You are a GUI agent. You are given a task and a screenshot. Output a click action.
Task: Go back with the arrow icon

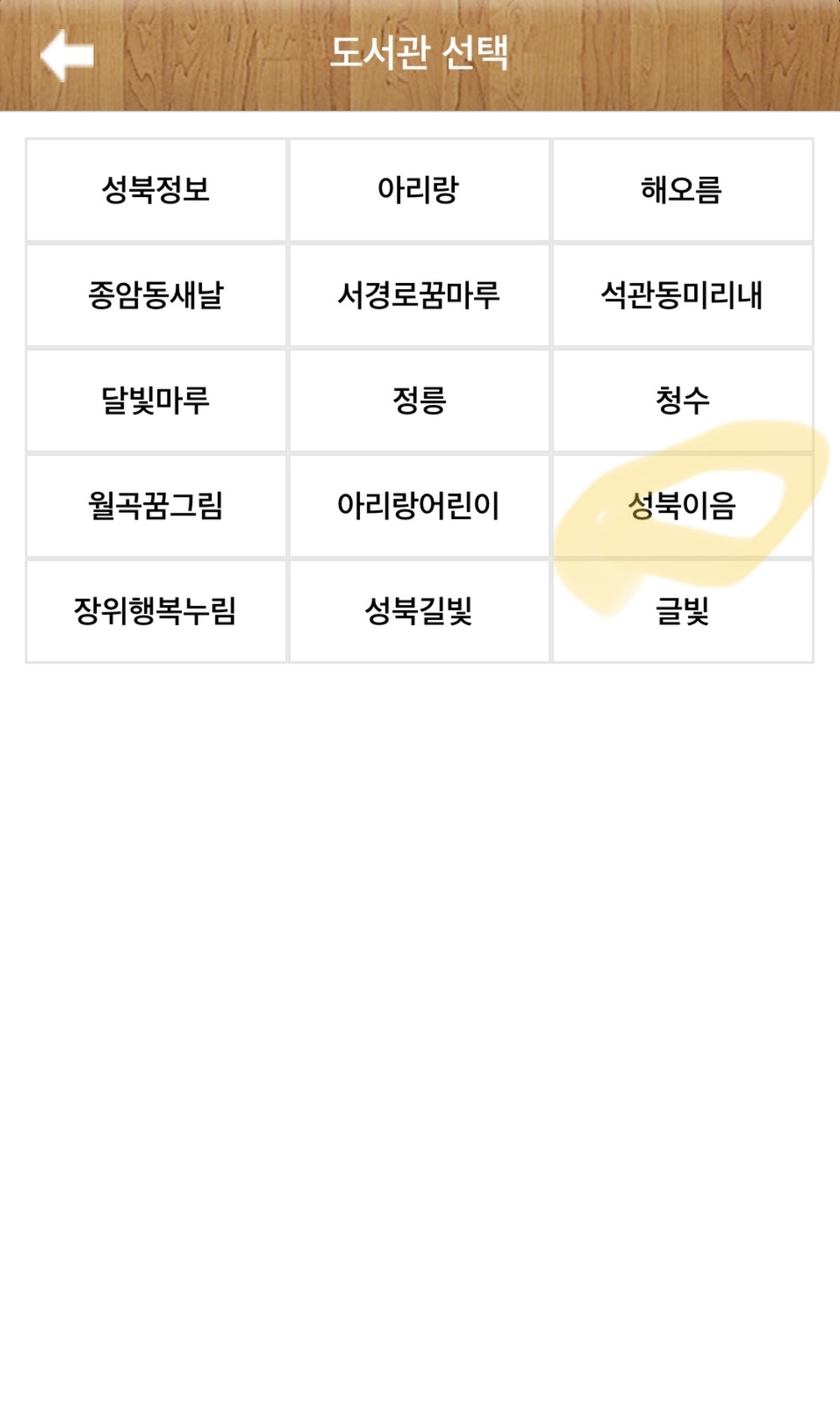point(67,55)
